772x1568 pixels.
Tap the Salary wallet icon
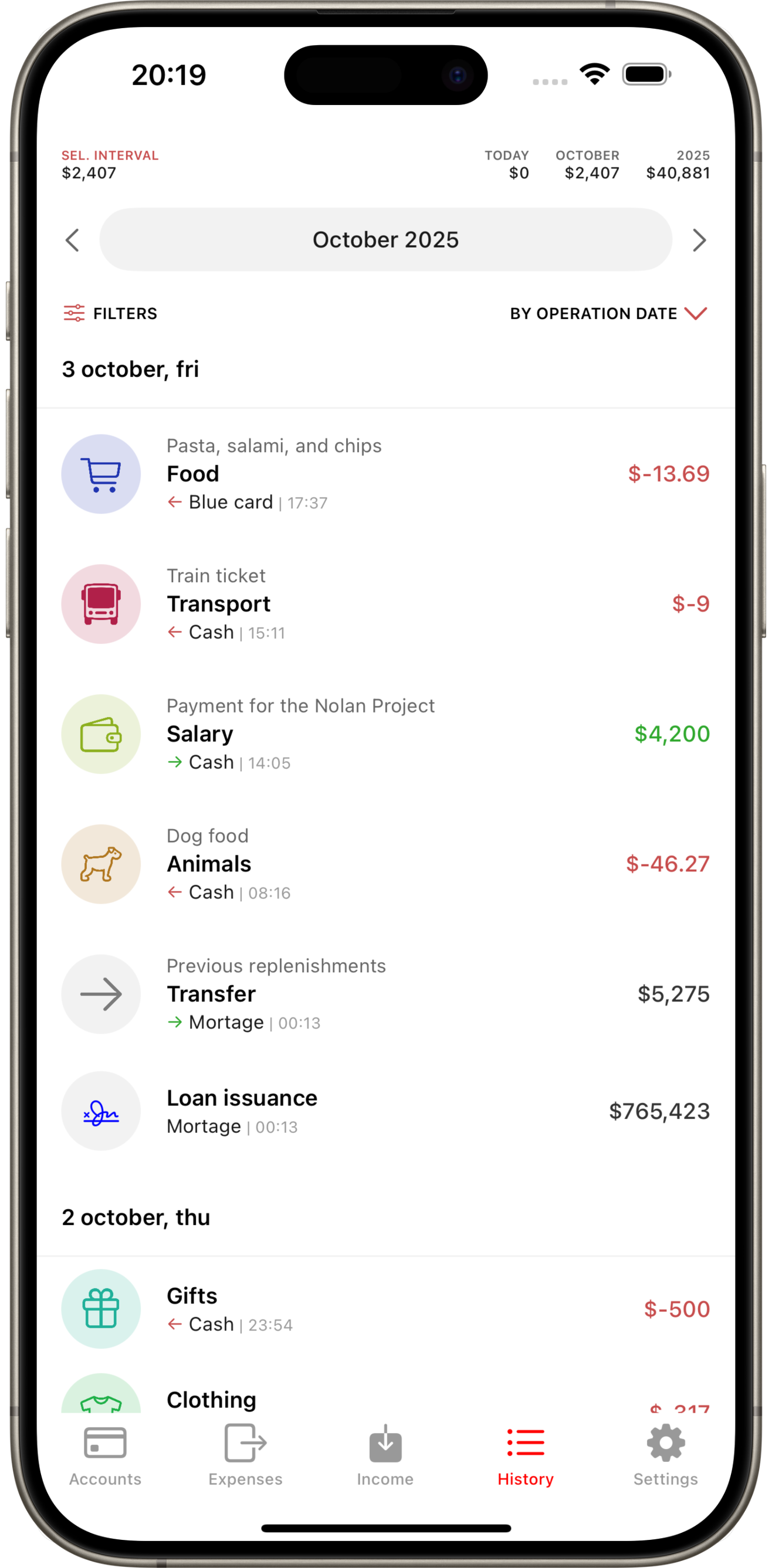coord(101,735)
